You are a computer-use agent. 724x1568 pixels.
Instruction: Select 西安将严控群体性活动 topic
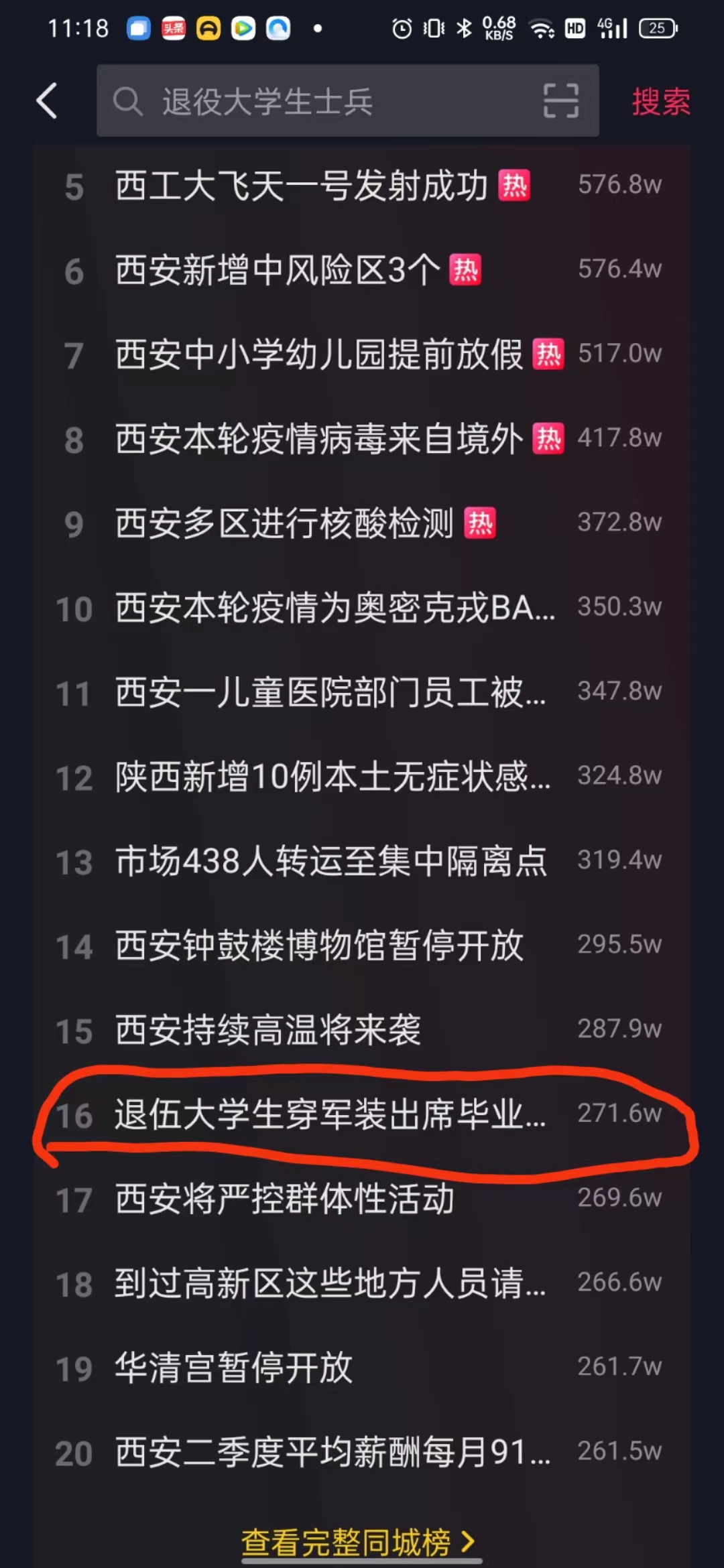[x=285, y=1199]
